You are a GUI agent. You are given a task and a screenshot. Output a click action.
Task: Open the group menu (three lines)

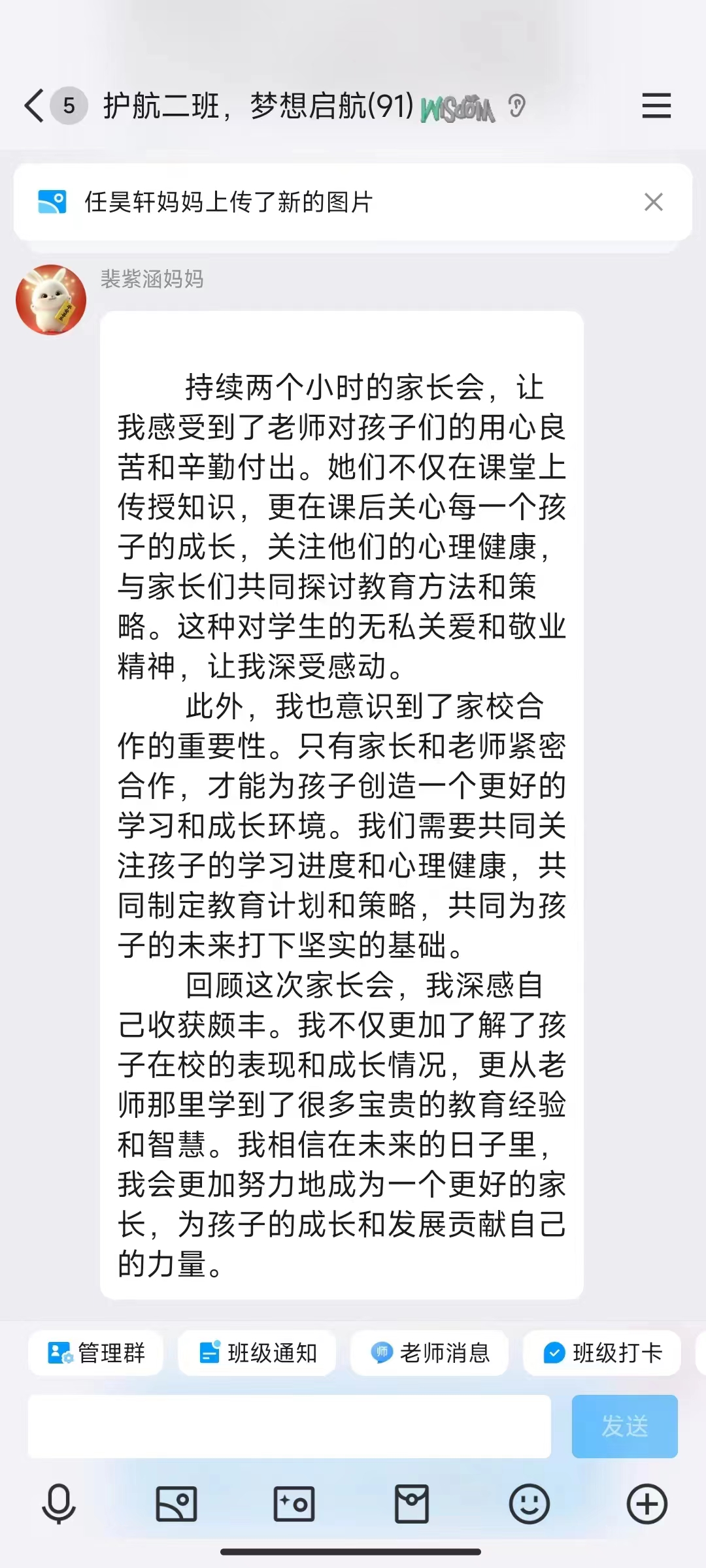click(656, 106)
